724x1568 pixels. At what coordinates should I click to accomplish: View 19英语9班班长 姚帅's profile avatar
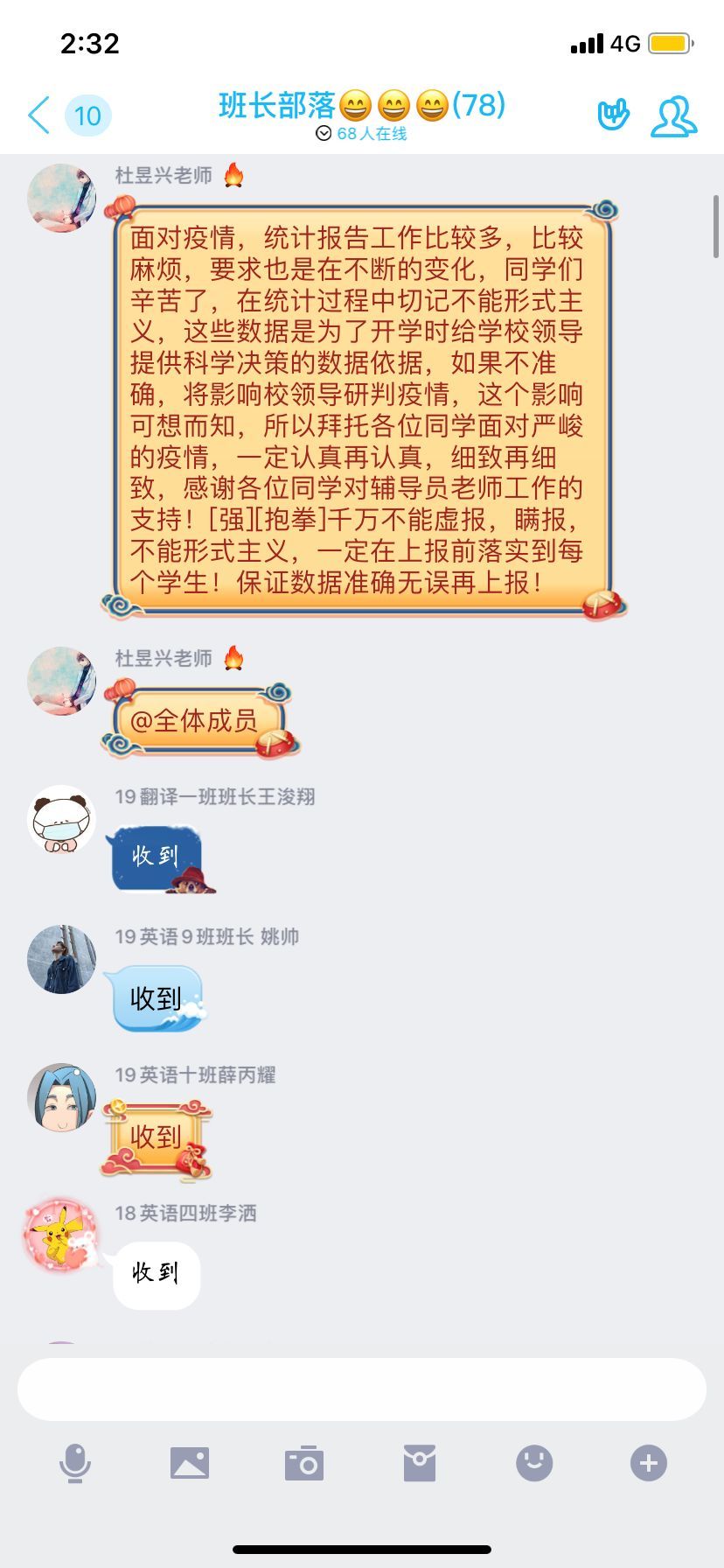pos(61,959)
